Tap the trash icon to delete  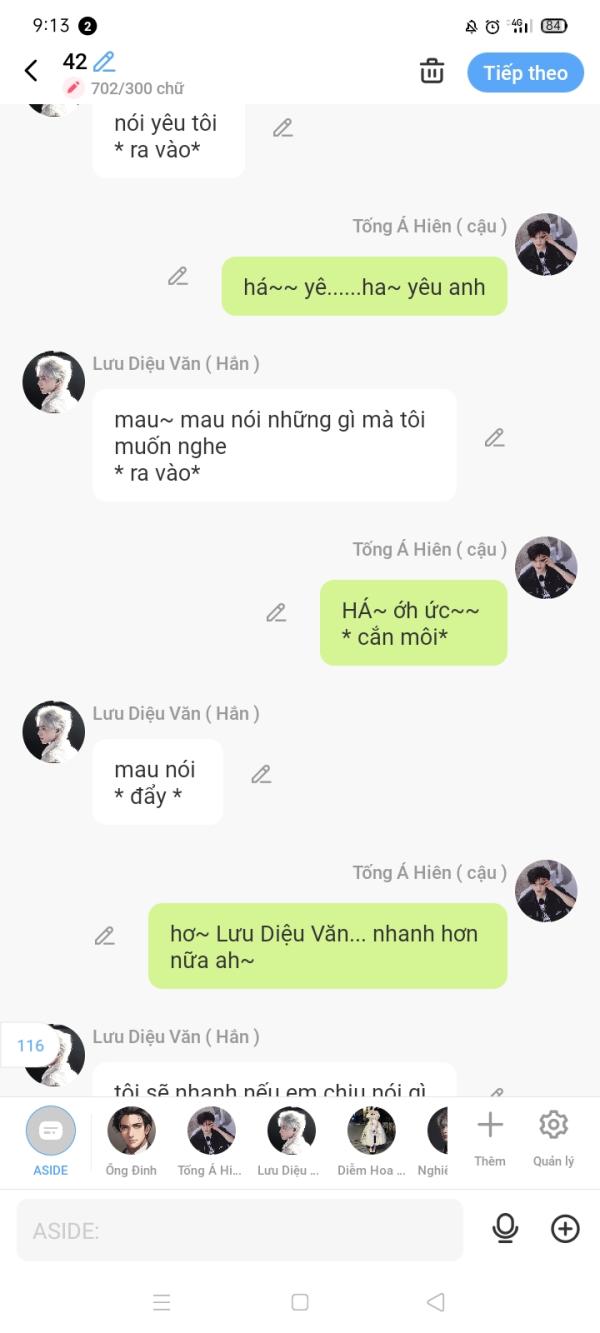click(x=432, y=72)
